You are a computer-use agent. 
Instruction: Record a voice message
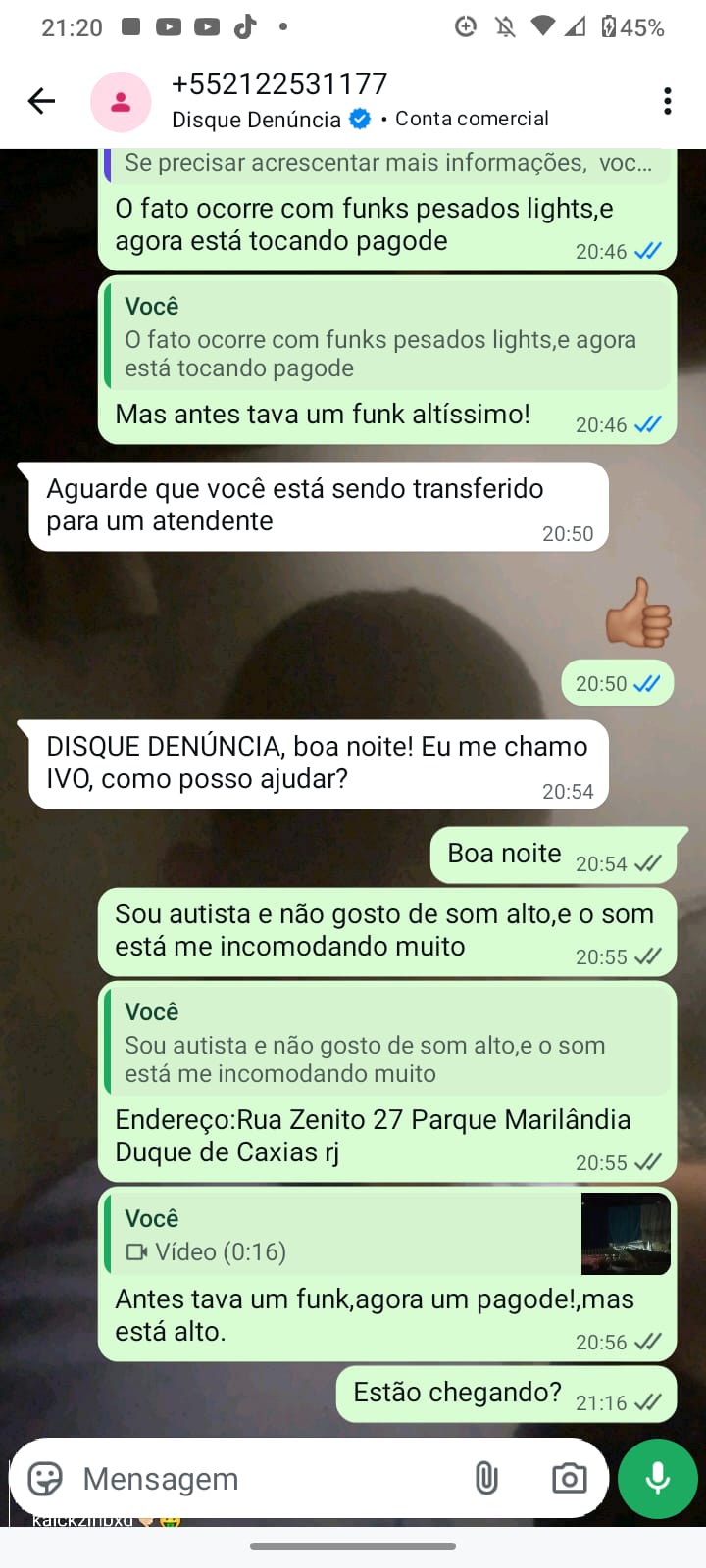coord(657,1478)
